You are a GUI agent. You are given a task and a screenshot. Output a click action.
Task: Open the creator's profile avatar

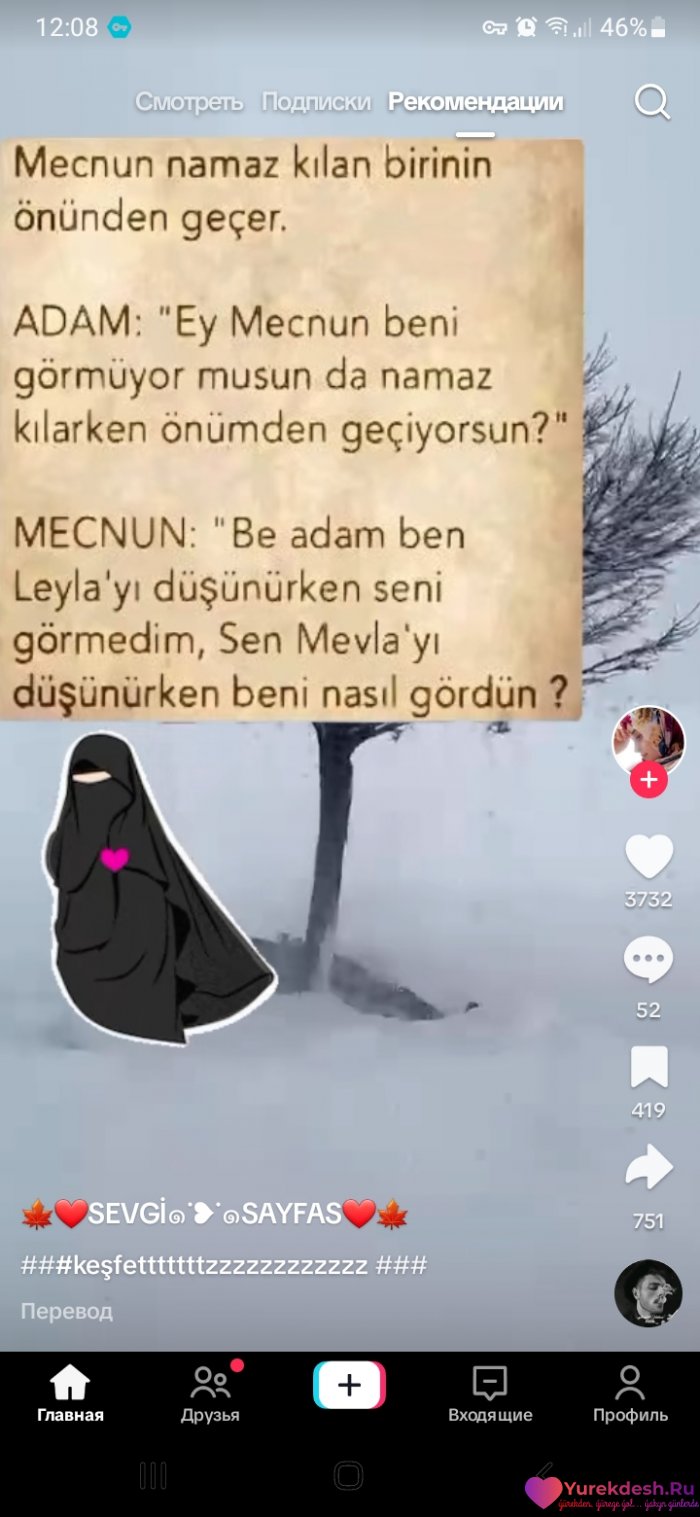click(x=648, y=741)
